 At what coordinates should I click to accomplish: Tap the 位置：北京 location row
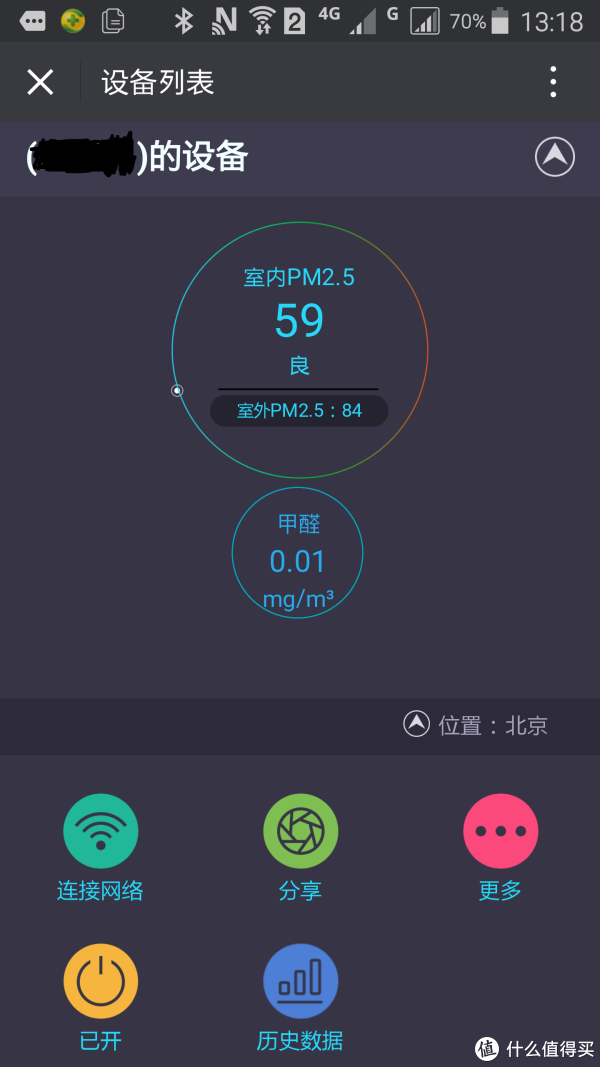pyautogui.click(x=476, y=725)
